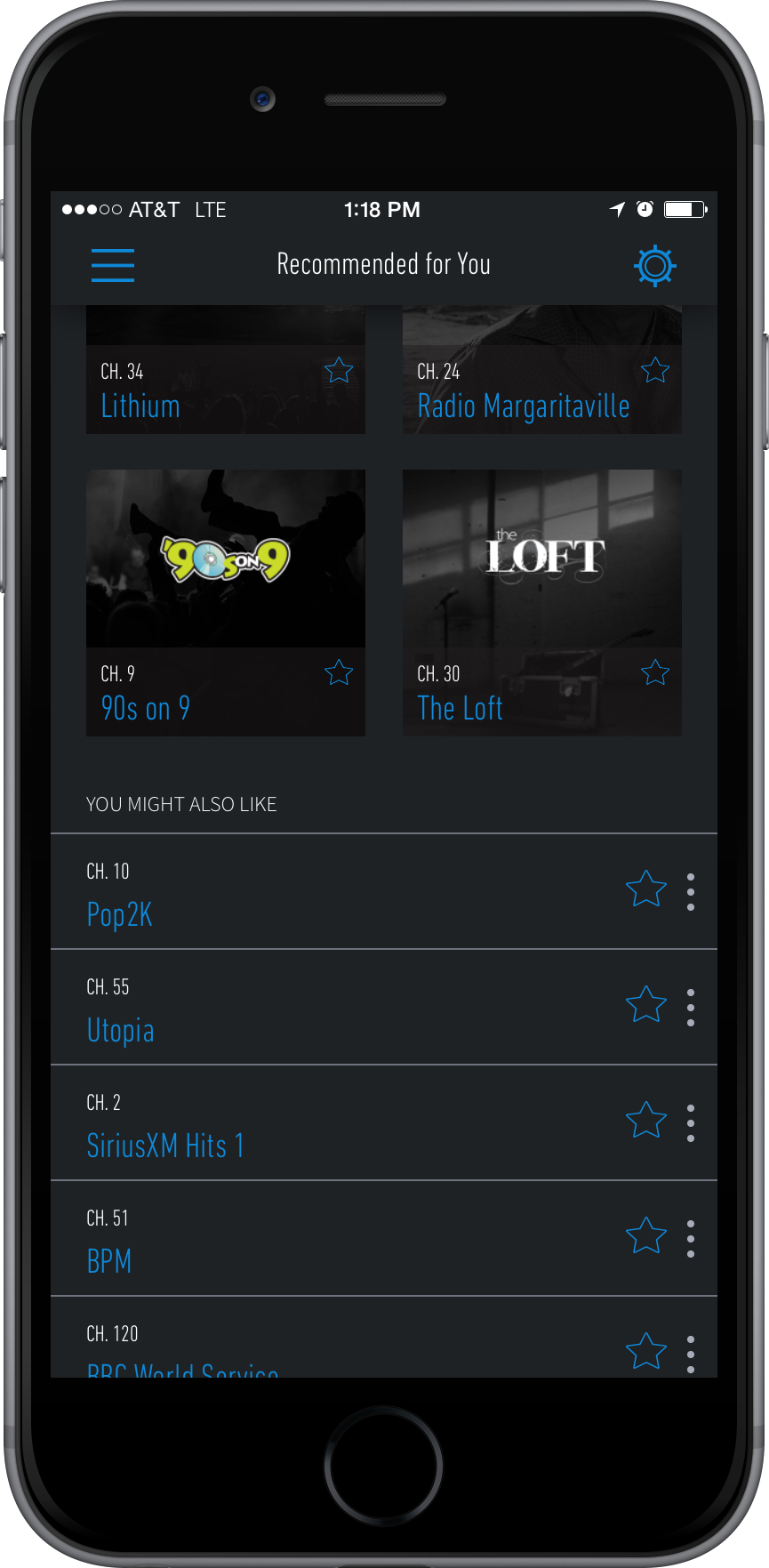Star The Loft channel
Viewport: 769px width, 1568px height.
(x=655, y=672)
